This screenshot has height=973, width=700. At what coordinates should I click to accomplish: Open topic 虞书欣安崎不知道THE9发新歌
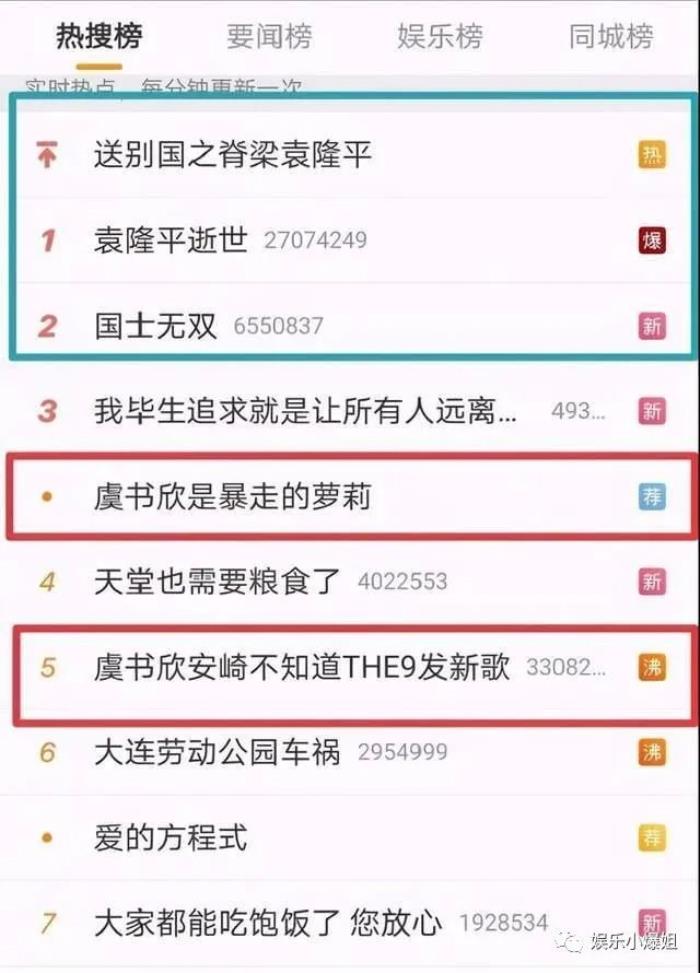(302, 667)
